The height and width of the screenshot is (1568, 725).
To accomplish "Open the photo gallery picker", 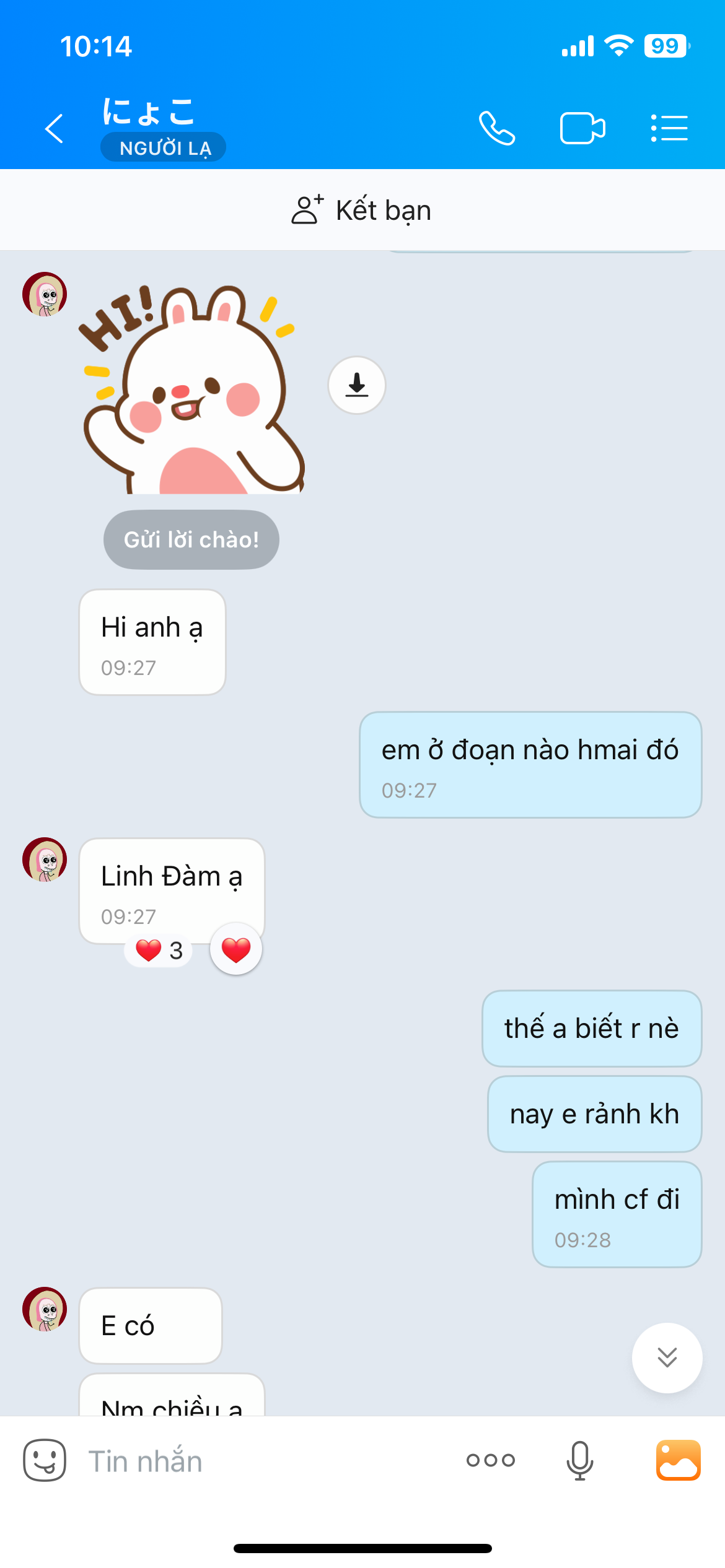I will click(678, 1460).
